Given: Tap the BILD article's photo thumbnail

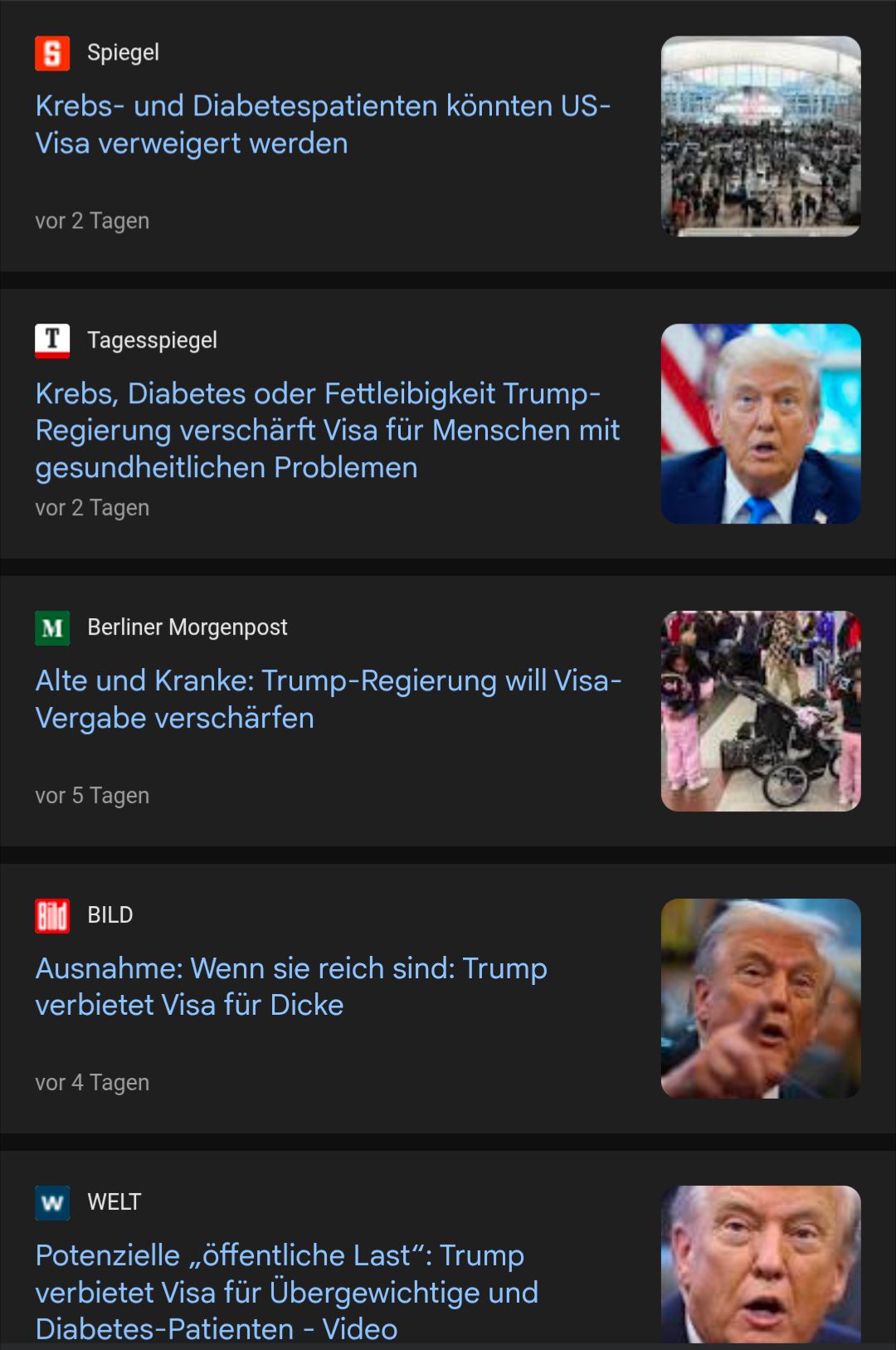Looking at the screenshot, I should click(x=760, y=997).
